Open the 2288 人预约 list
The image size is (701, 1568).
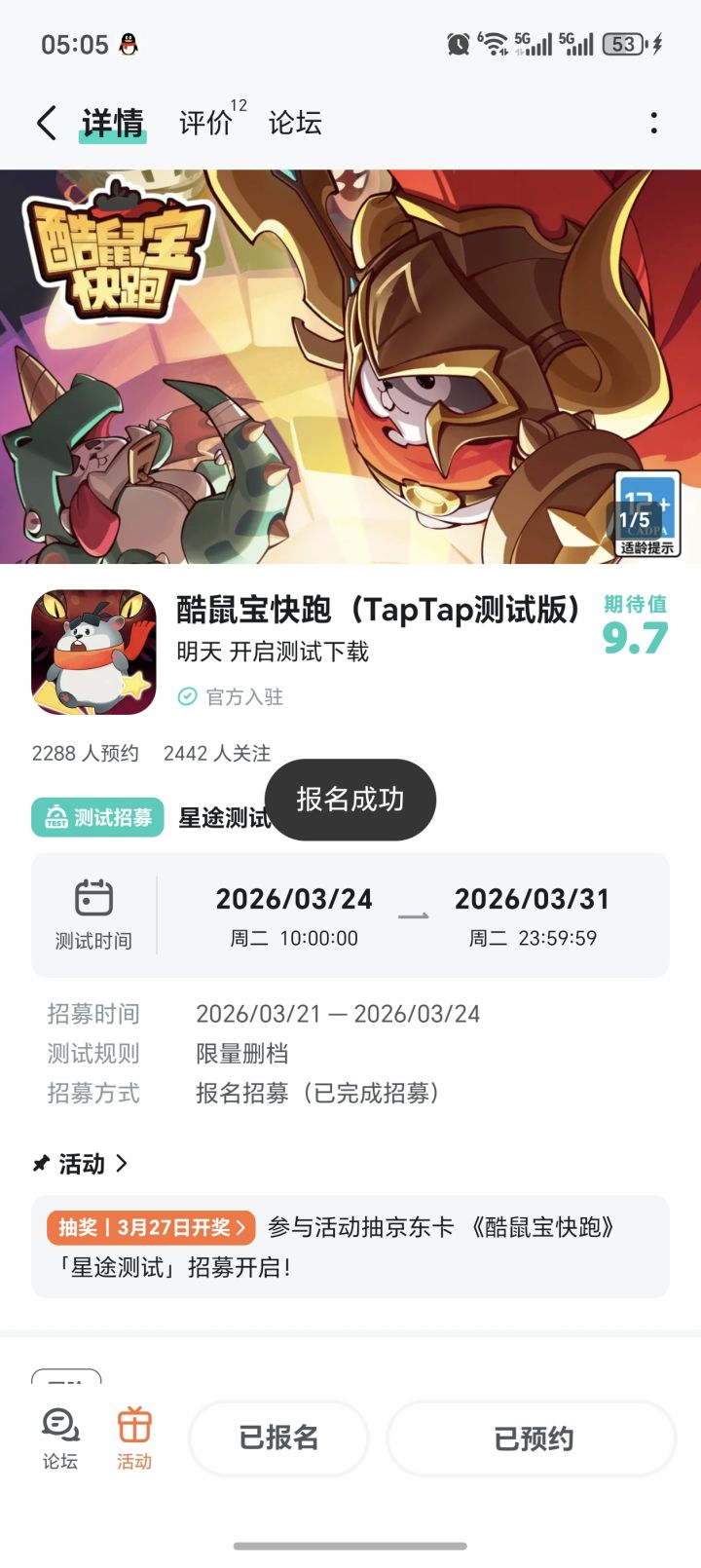pos(87,752)
